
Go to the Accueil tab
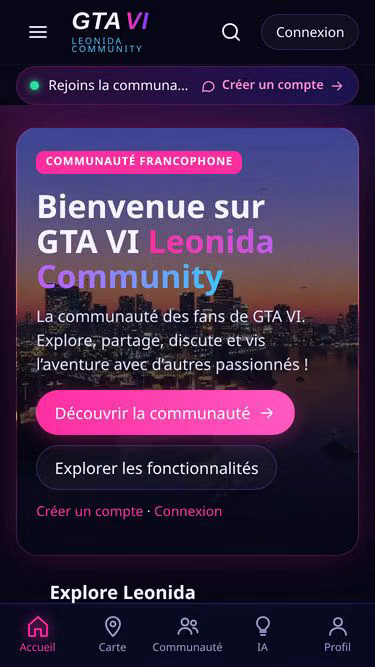37,634
